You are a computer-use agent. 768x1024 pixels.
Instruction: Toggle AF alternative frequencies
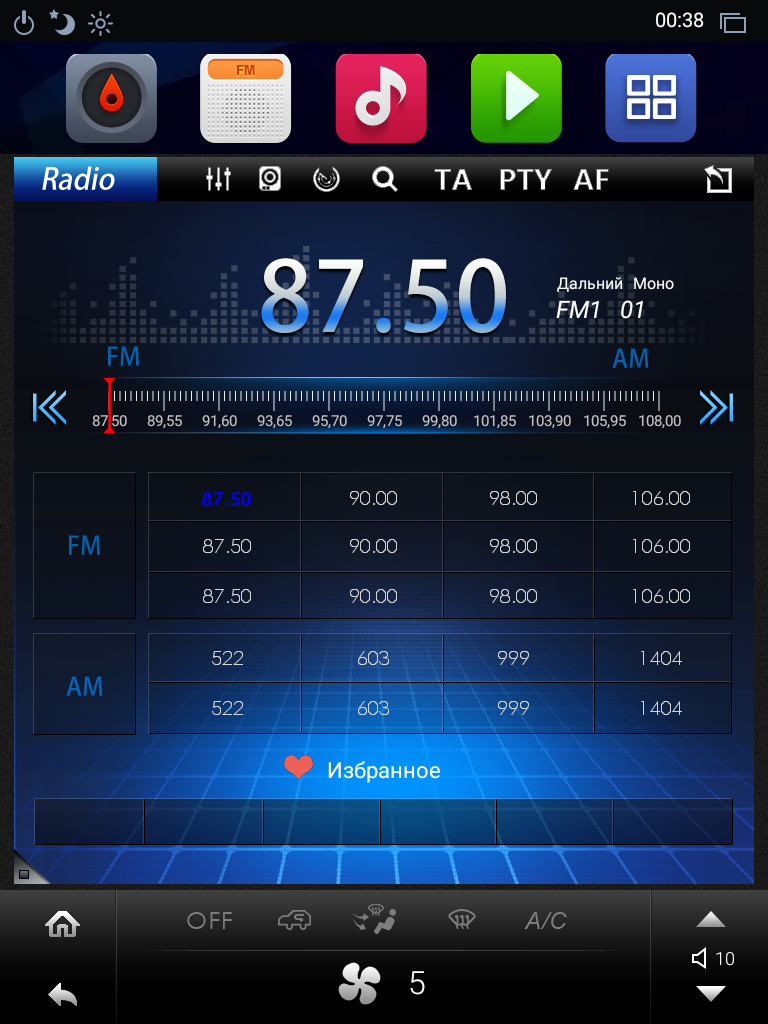[x=591, y=179]
